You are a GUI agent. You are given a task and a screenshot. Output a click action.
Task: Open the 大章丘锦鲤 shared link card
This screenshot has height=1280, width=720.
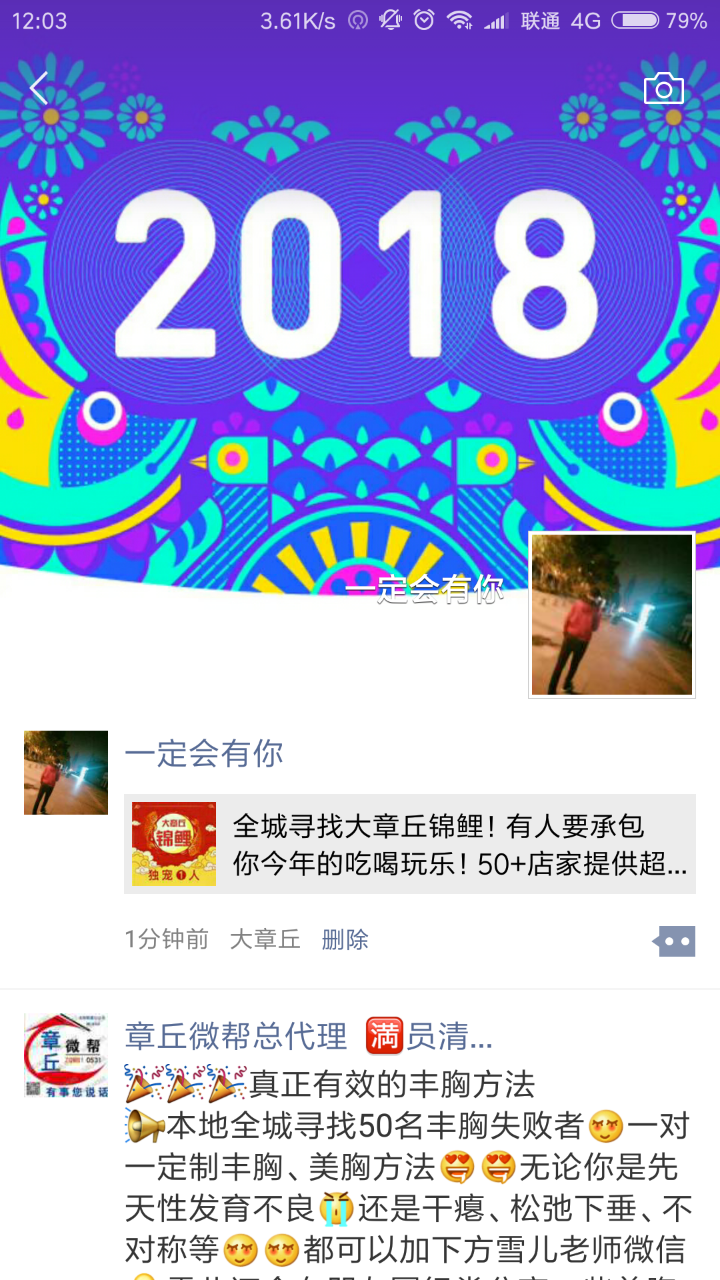pyautogui.click(x=410, y=844)
